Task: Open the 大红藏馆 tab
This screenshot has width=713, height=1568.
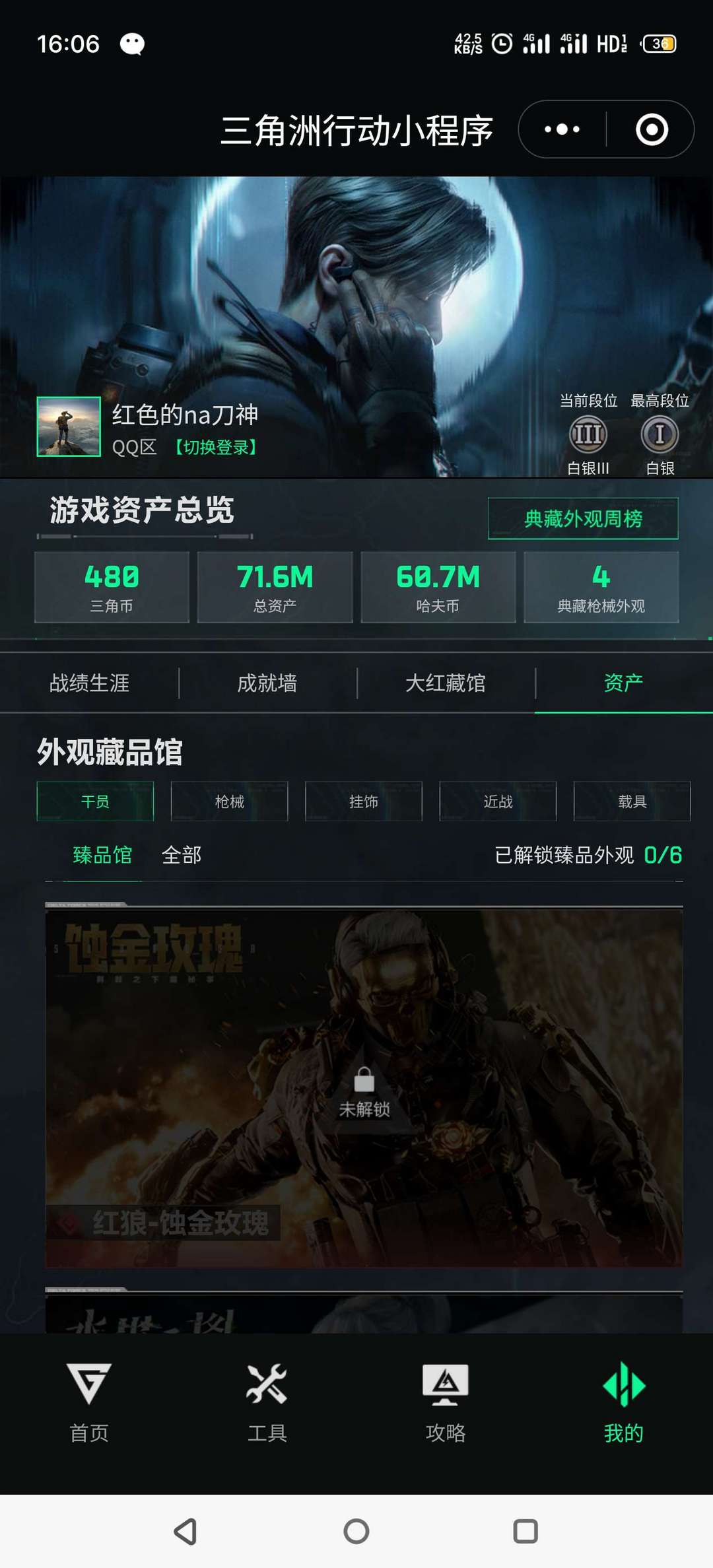Action: tap(446, 683)
